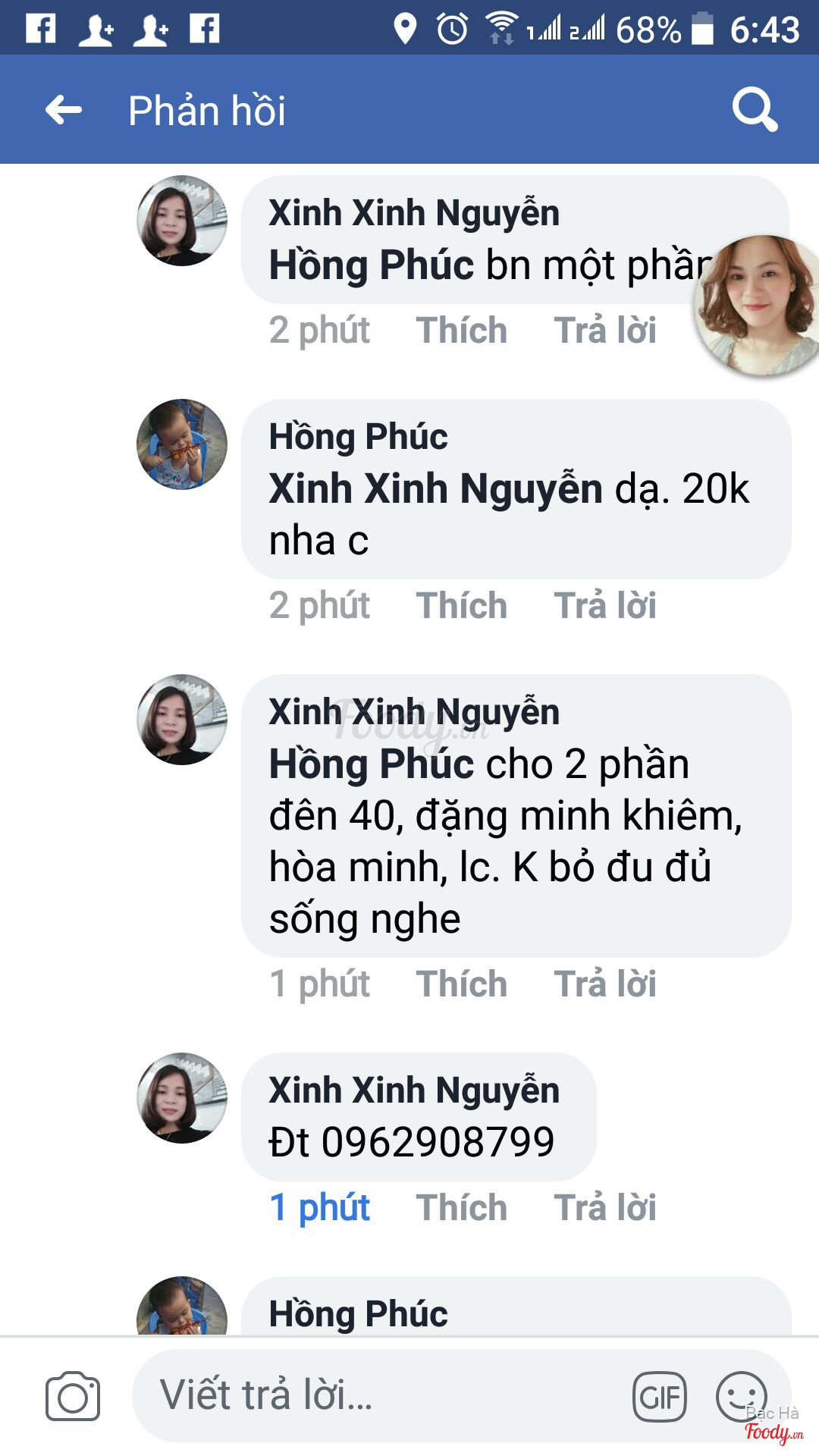The width and height of the screenshot is (819, 1456).
Task: Open Xinh Xinh Nguyễn's avatar beside the phone number comment
Action: click(x=182, y=1097)
